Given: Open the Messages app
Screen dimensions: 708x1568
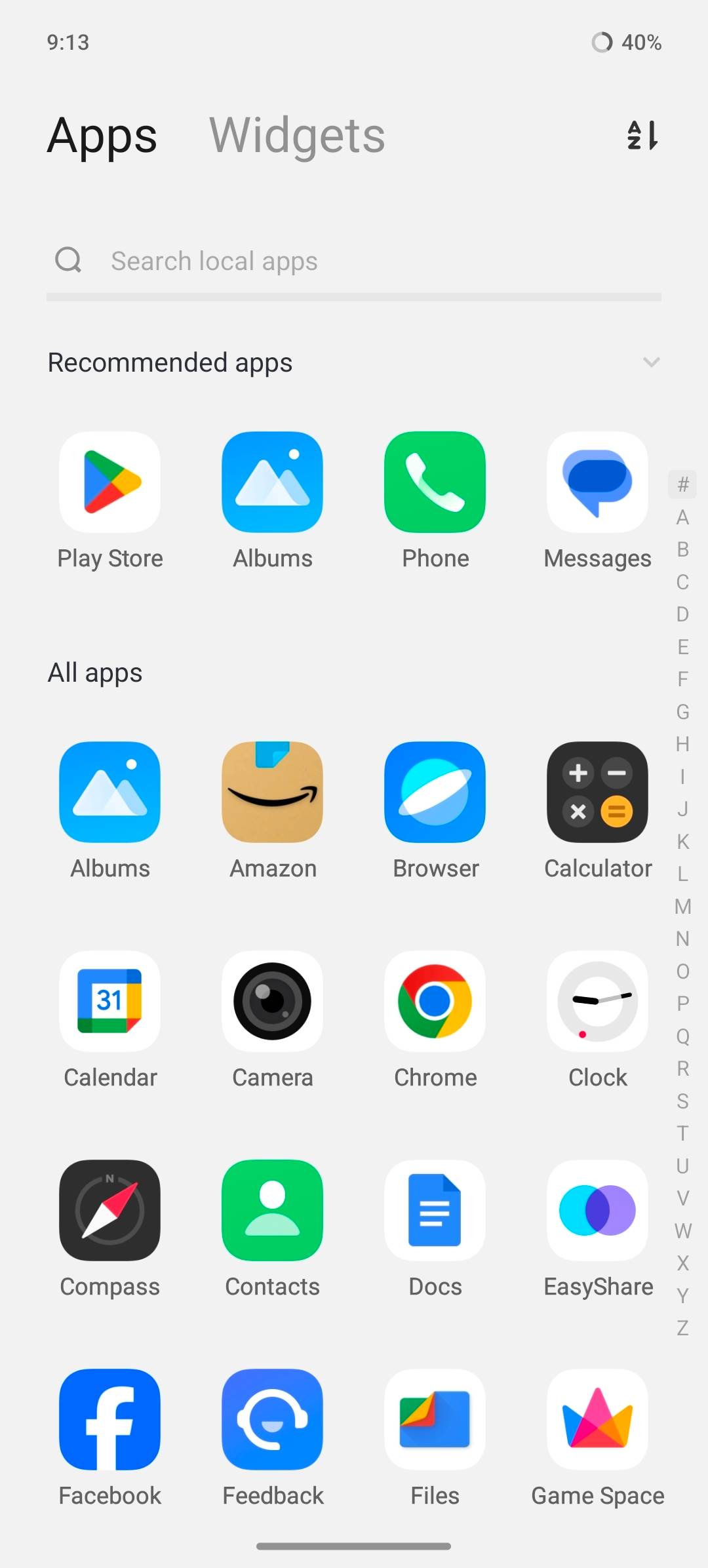Looking at the screenshot, I should 597,482.
